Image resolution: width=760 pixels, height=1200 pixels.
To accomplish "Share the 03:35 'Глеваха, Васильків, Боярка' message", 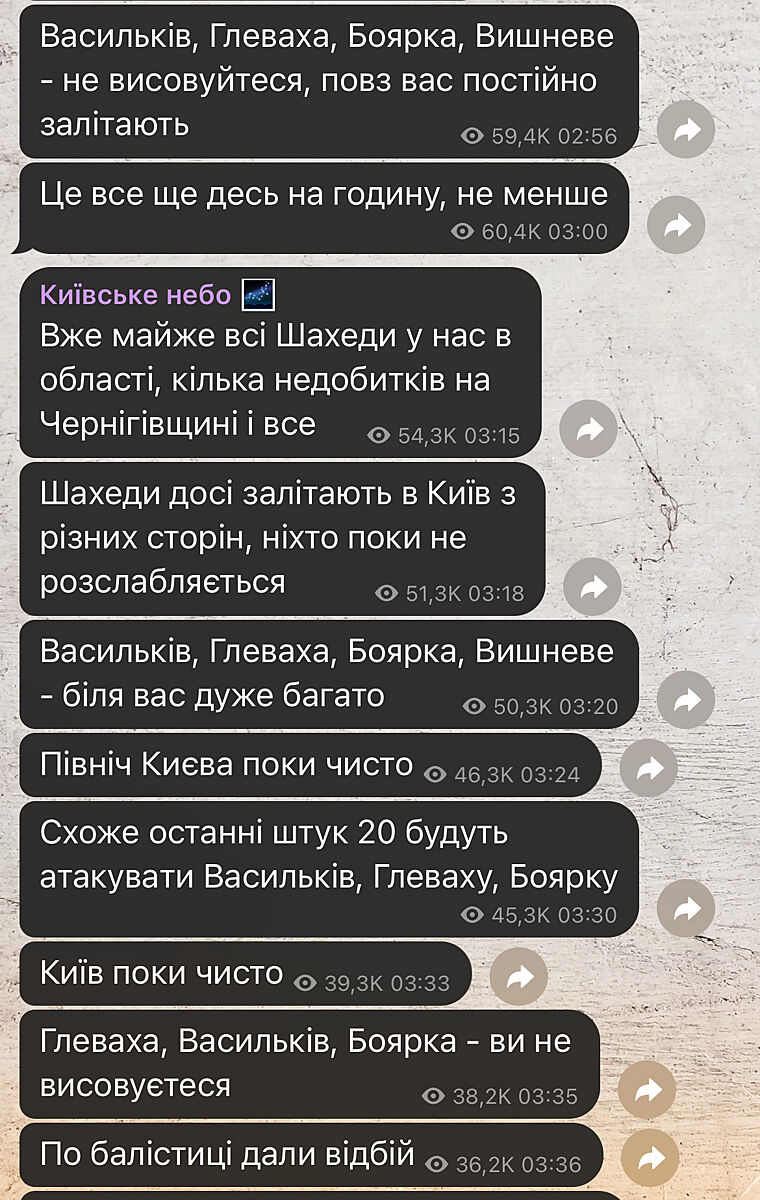I will pyautogui.click(x=647, y=1090).
